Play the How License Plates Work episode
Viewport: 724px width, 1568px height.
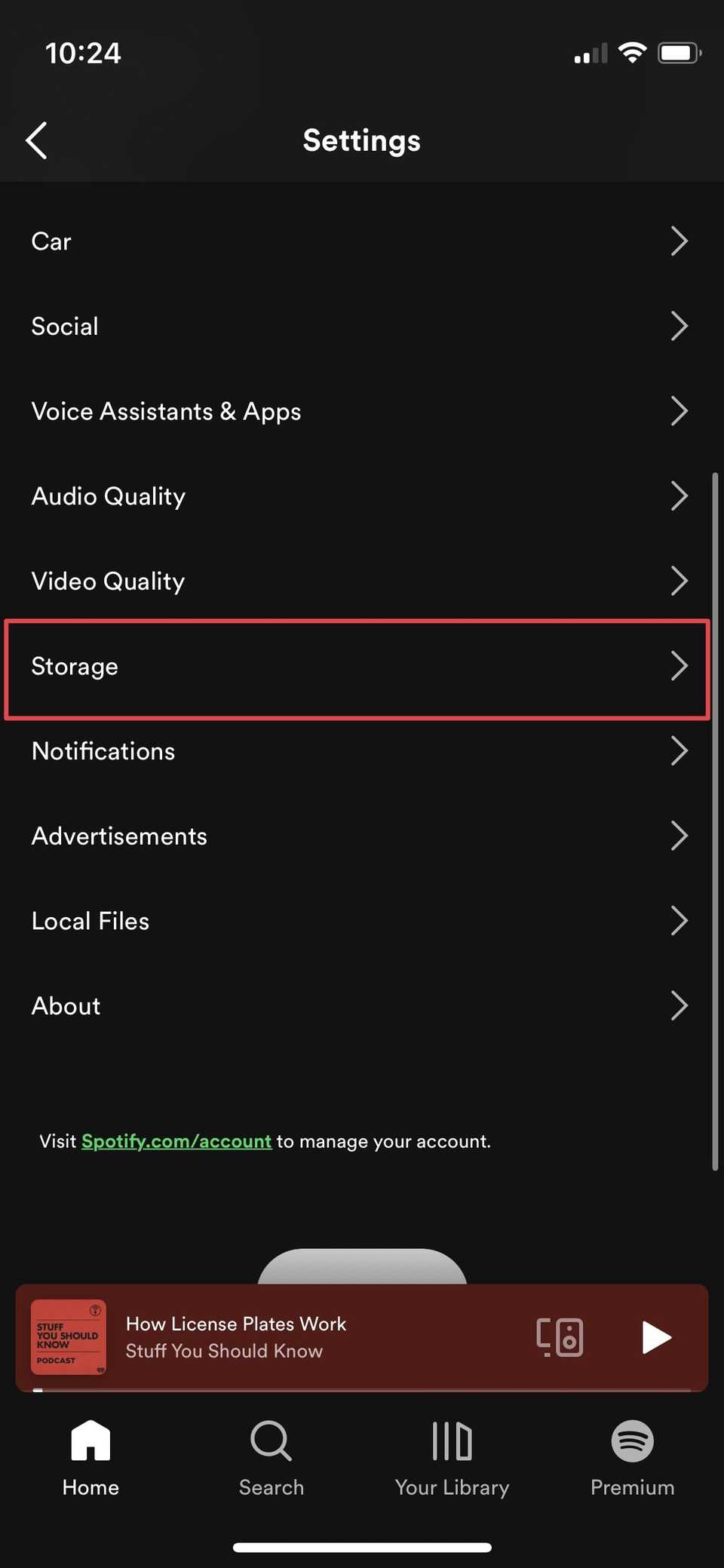[655, 1336]
